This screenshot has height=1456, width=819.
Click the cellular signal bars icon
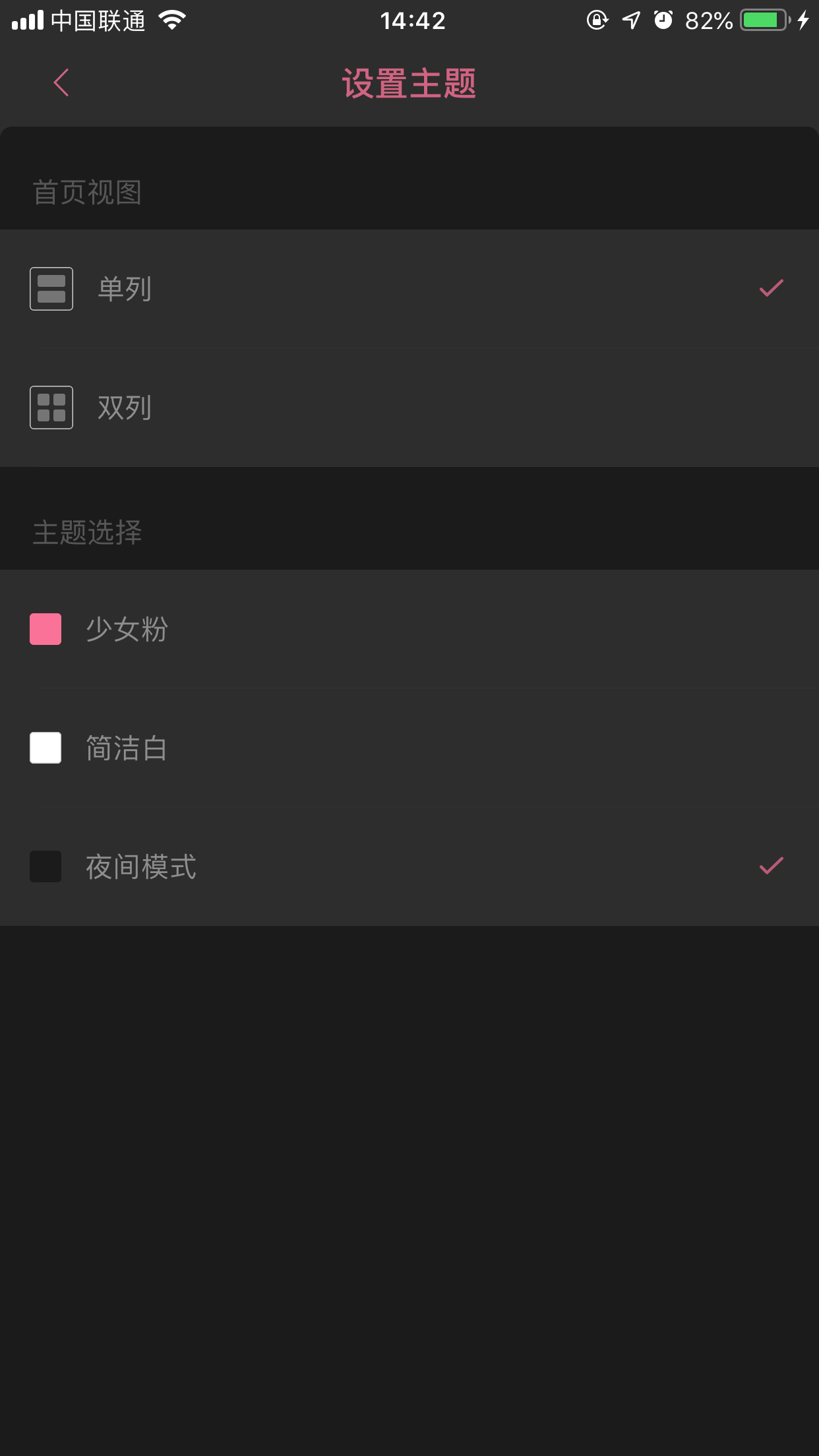coord(29,20)
